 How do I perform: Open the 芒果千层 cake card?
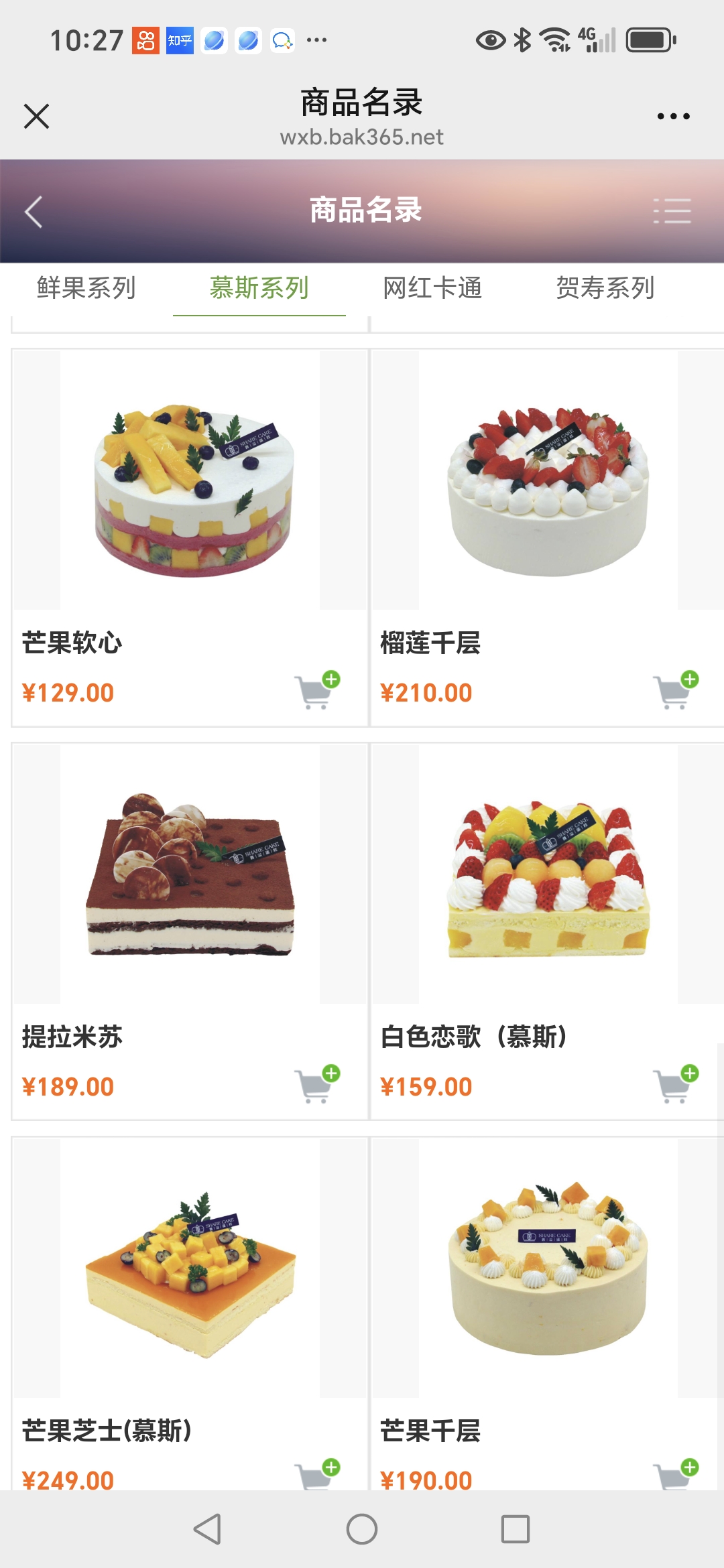[x=548, y=1273]
